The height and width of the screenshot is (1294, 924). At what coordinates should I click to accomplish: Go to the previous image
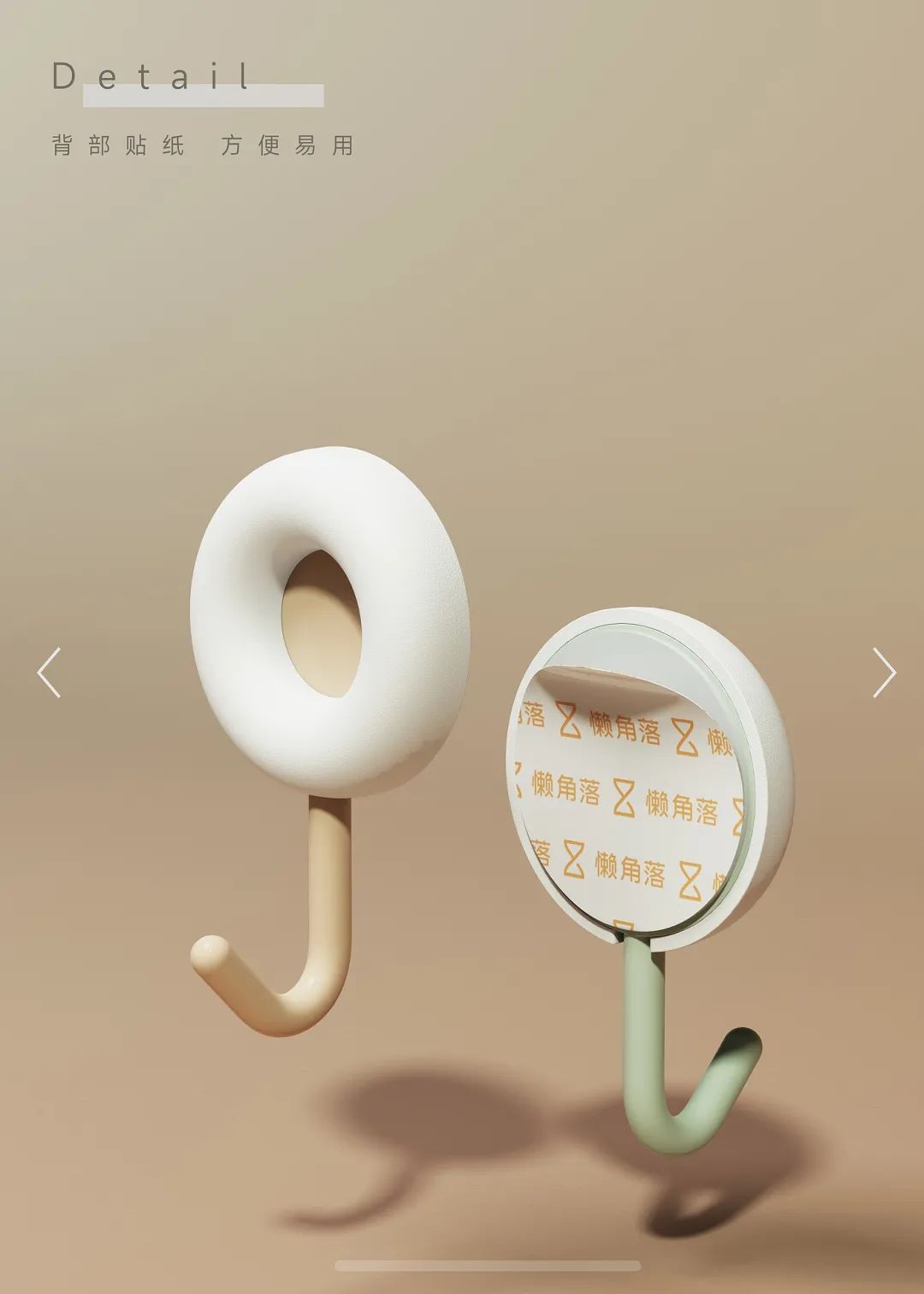point(49,673)
